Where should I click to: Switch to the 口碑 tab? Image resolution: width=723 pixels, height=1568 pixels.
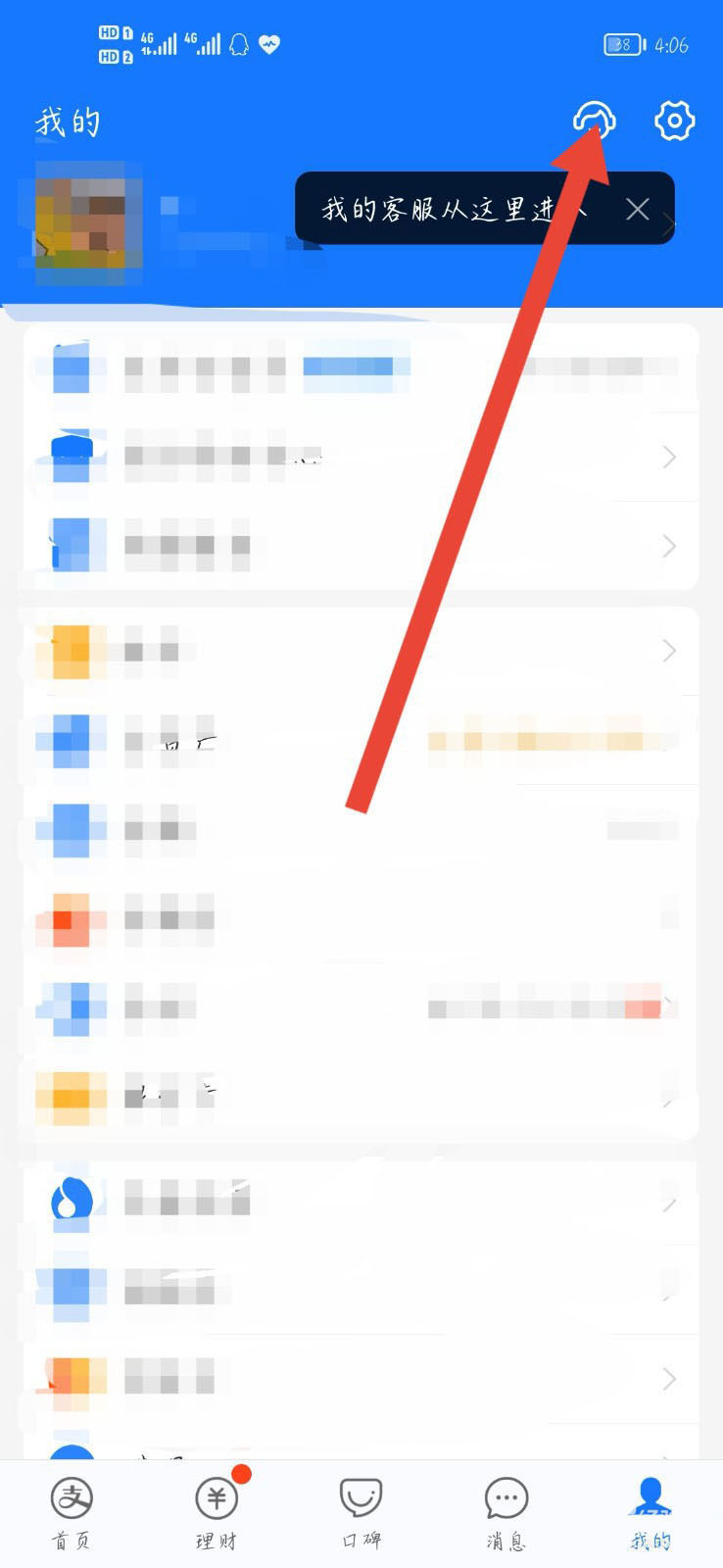361,1512
